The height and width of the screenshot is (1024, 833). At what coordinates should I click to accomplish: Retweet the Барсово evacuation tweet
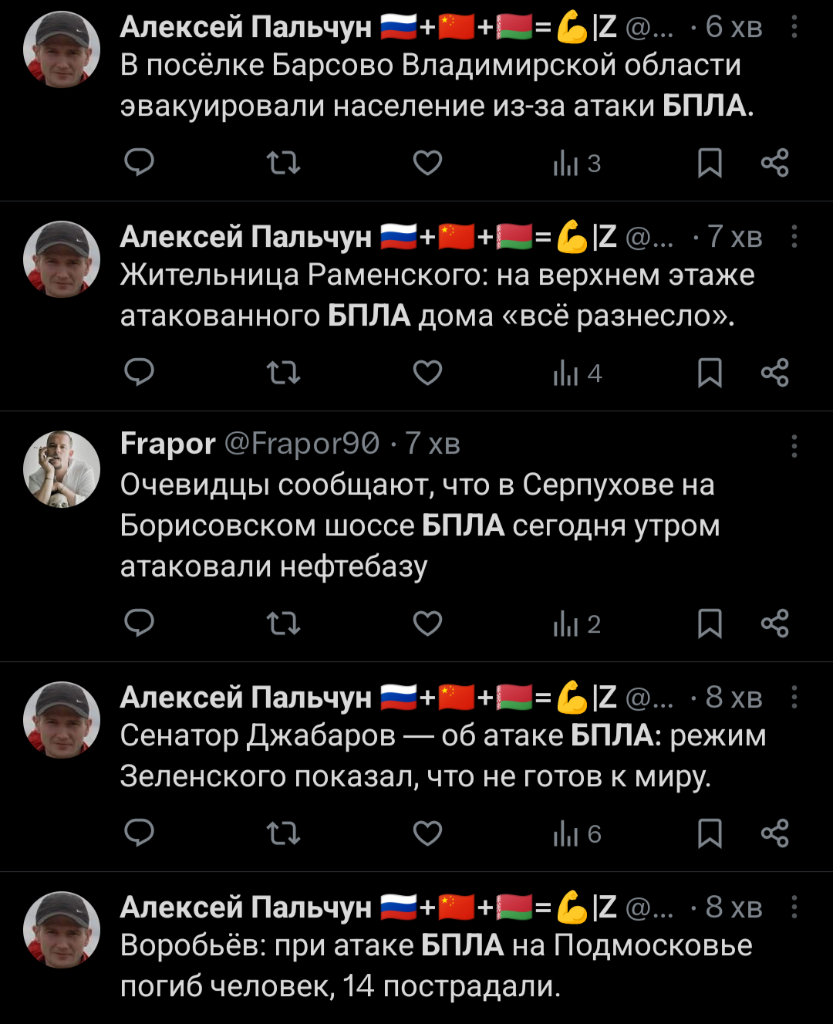pos(285,163)
